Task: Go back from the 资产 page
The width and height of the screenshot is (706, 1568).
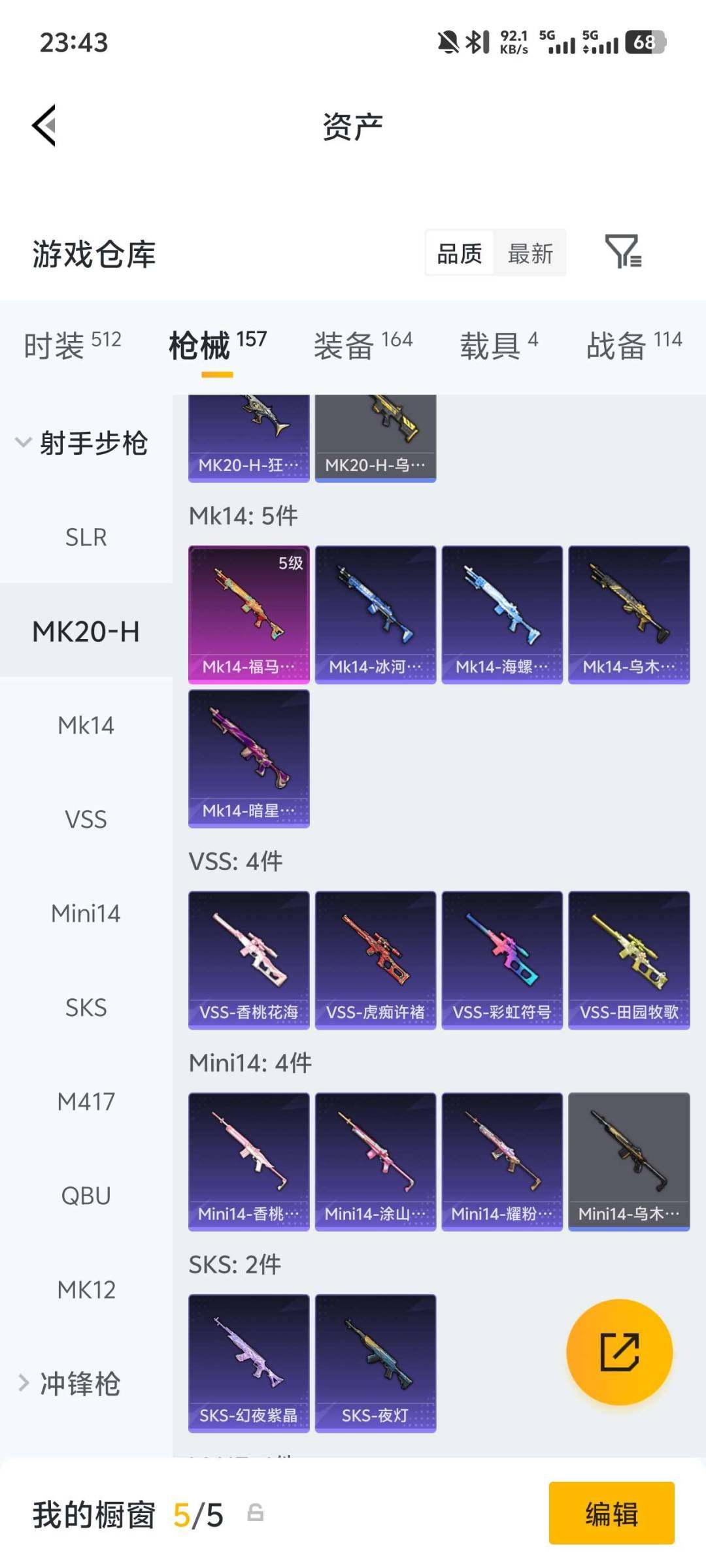Action: (x=44, y=125)
